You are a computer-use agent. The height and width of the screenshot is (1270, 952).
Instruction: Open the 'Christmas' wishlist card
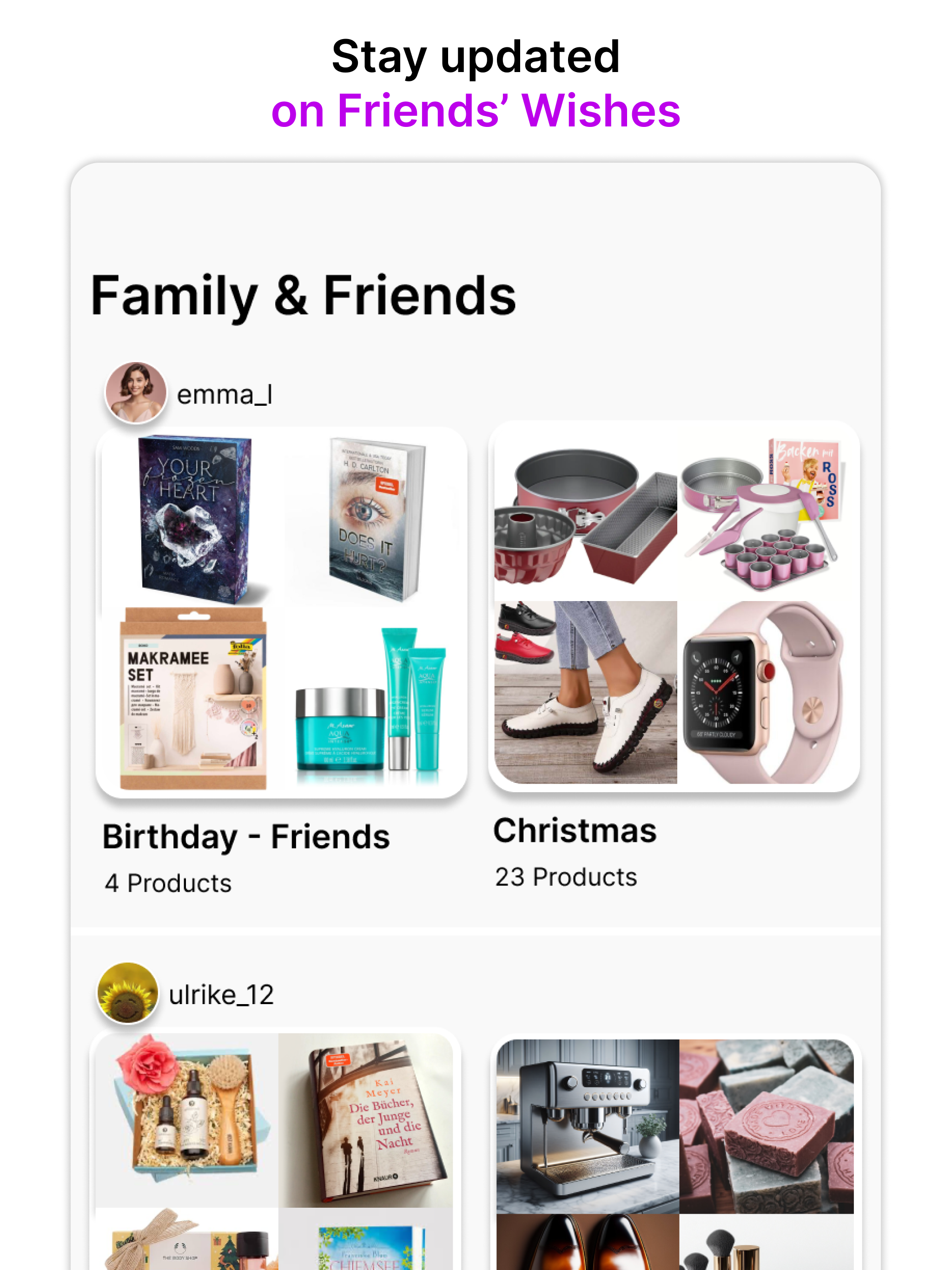click(674, 609)
